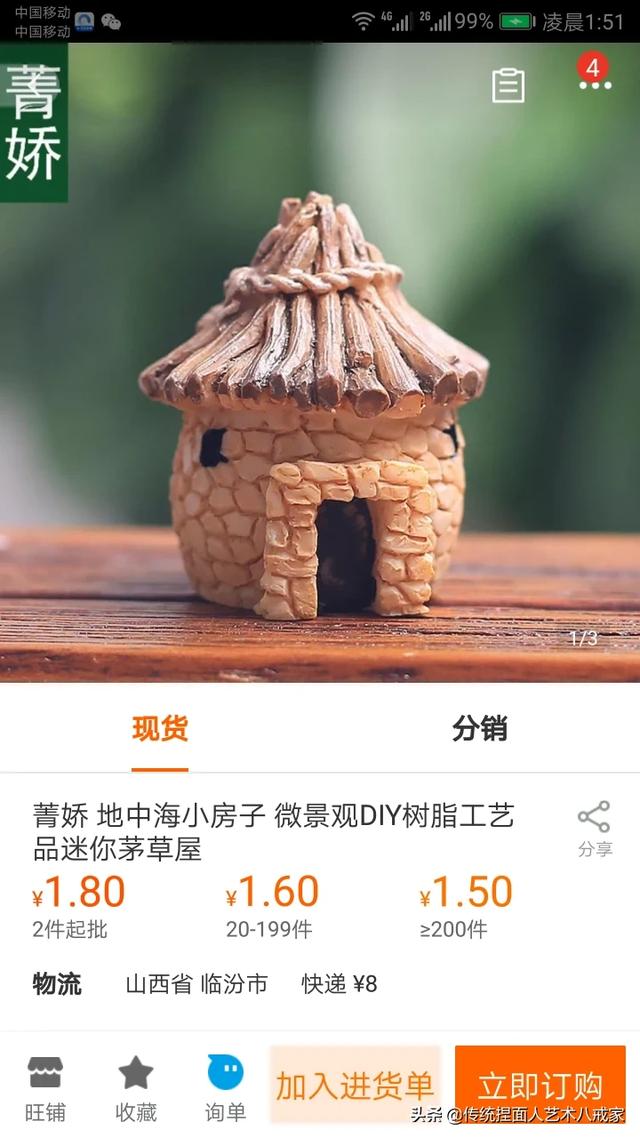Viewport: 640px width, 1138px height.
Task: Start a 询单 inquiry chat
Action: pyautogui.click(x=226, y=1089)
